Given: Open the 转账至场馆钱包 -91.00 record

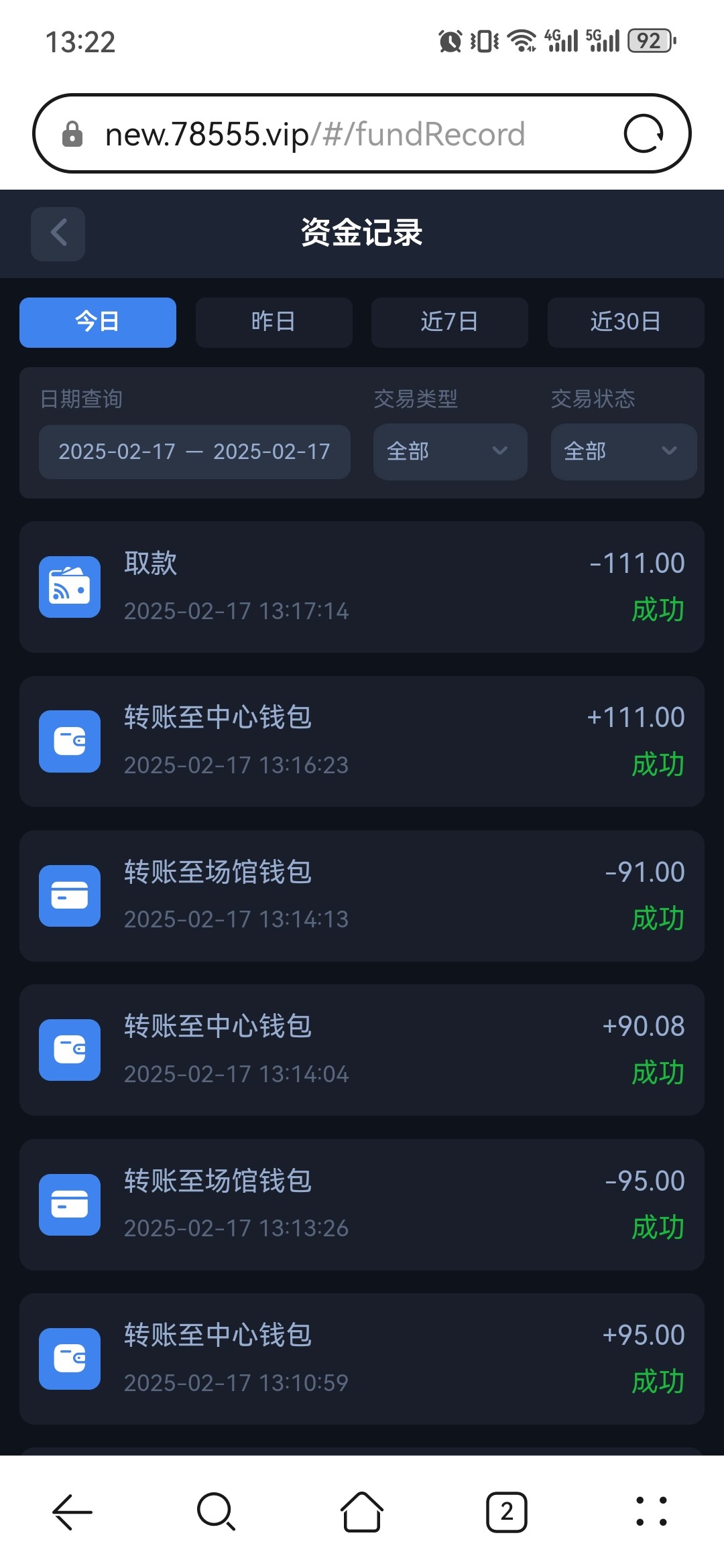Looking at the screenshot, I should [x=362, y=896].
